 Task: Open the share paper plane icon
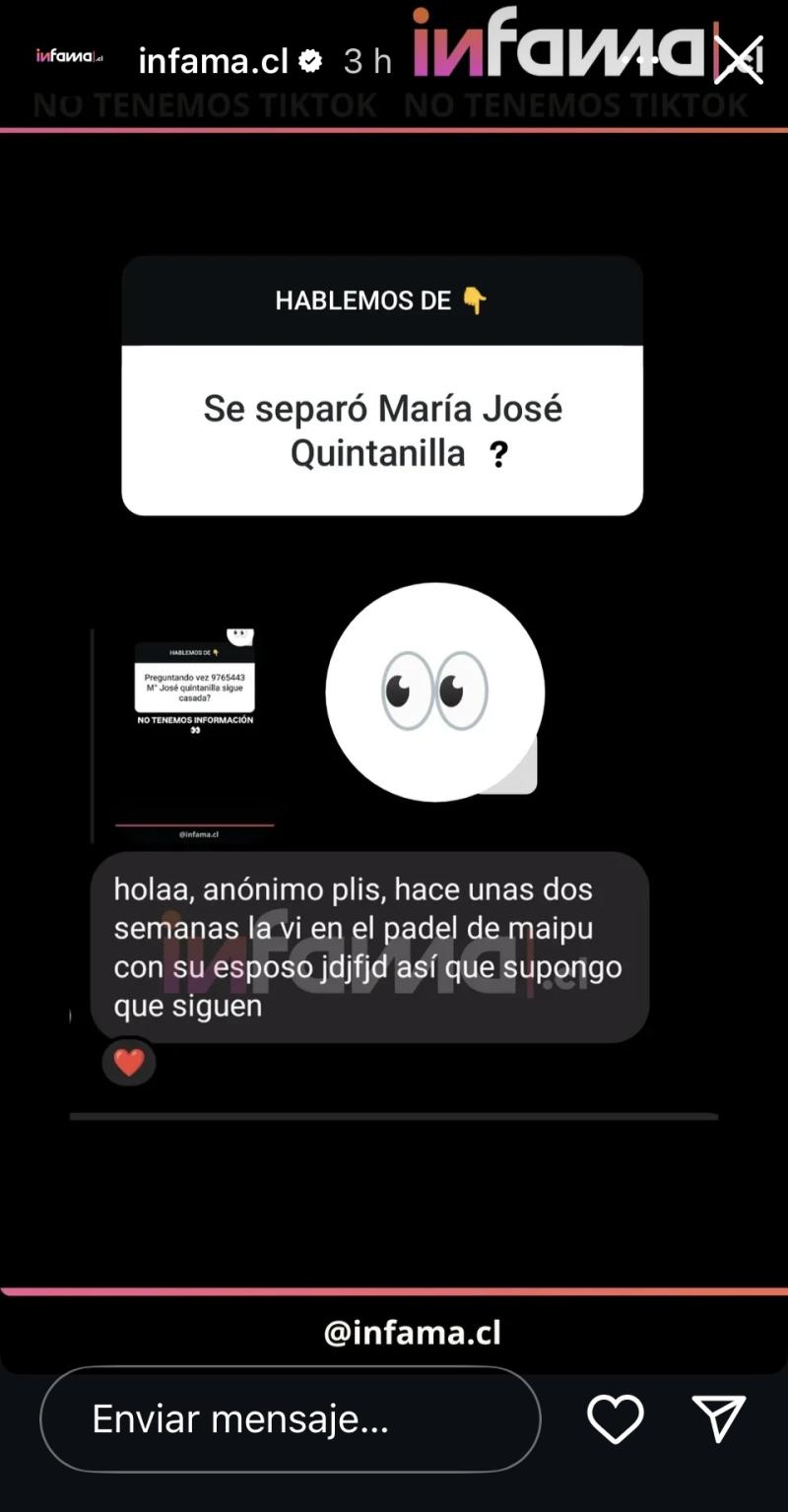pyautogui.click(x=718, y=1419)
